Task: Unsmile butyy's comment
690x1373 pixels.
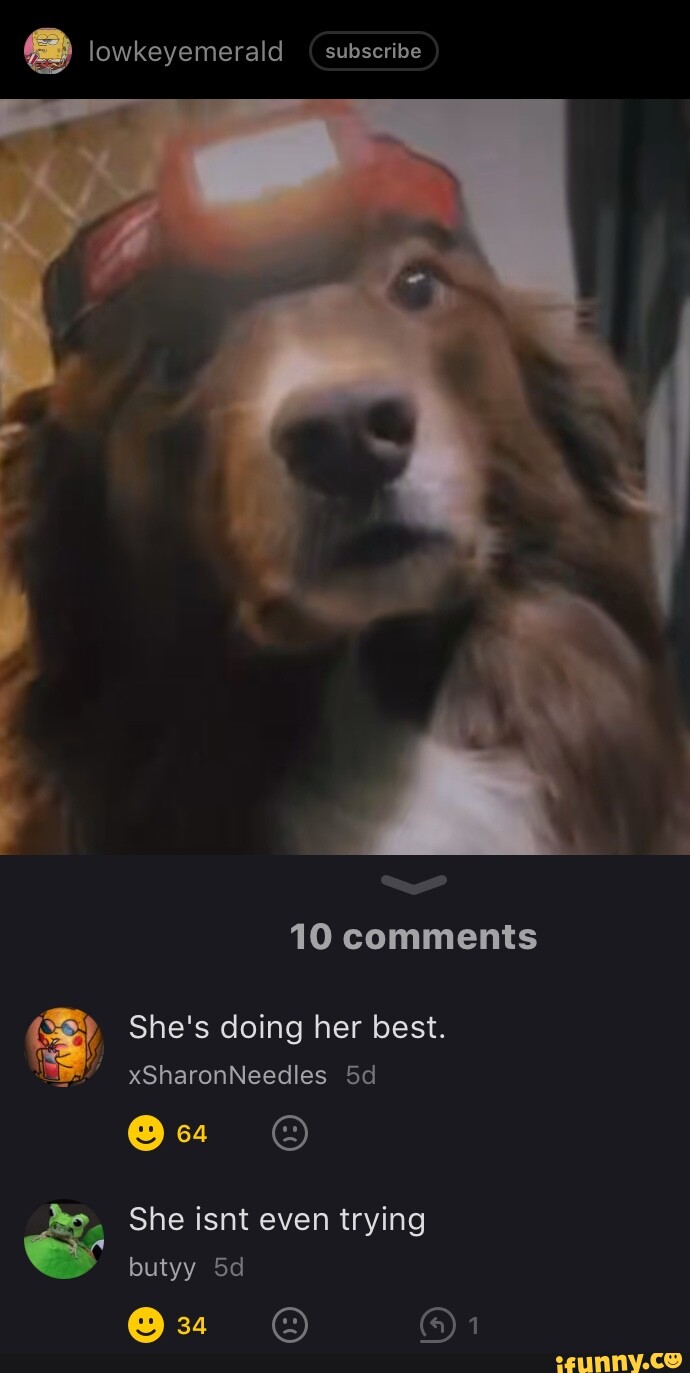Action: pyautogui.click(x=290, y=1325)
